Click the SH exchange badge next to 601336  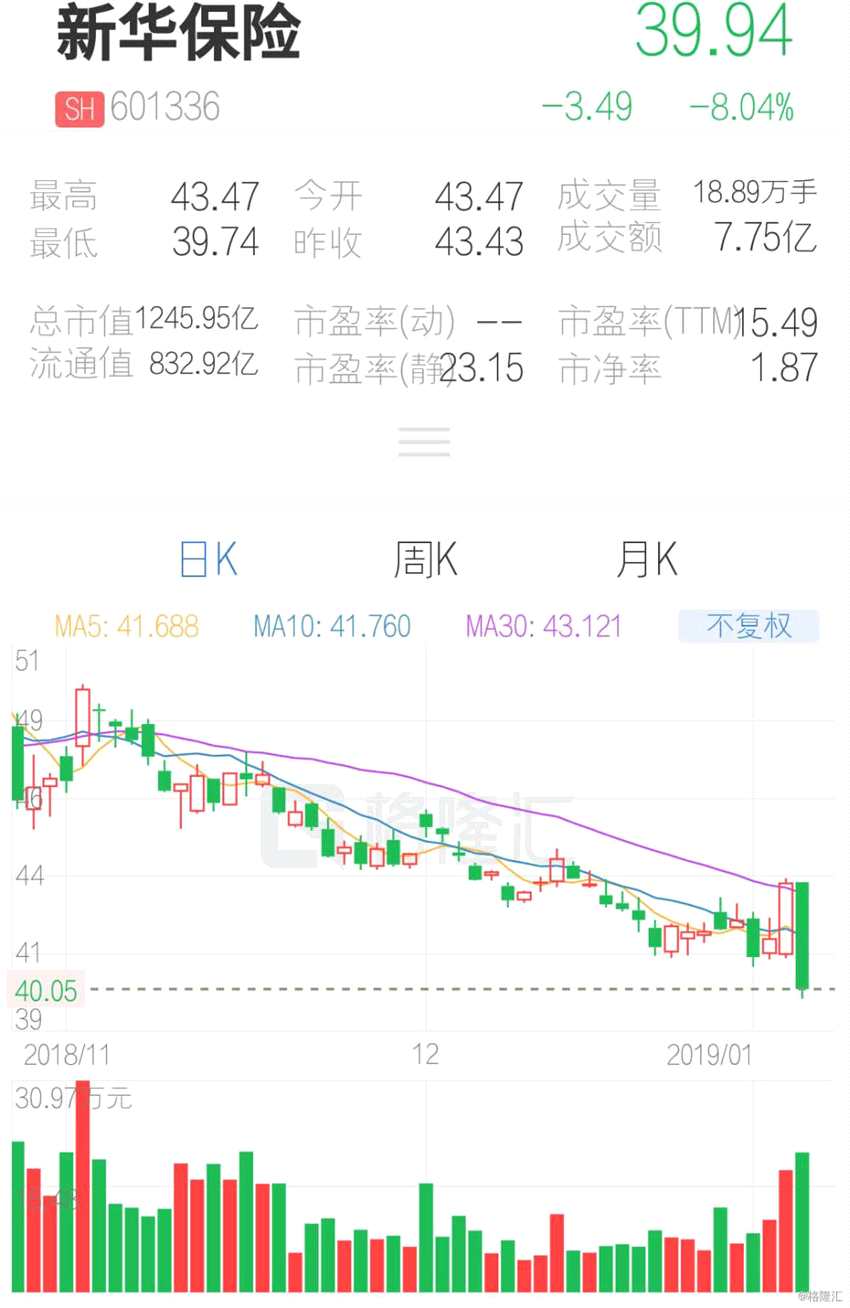pos(78,107)
